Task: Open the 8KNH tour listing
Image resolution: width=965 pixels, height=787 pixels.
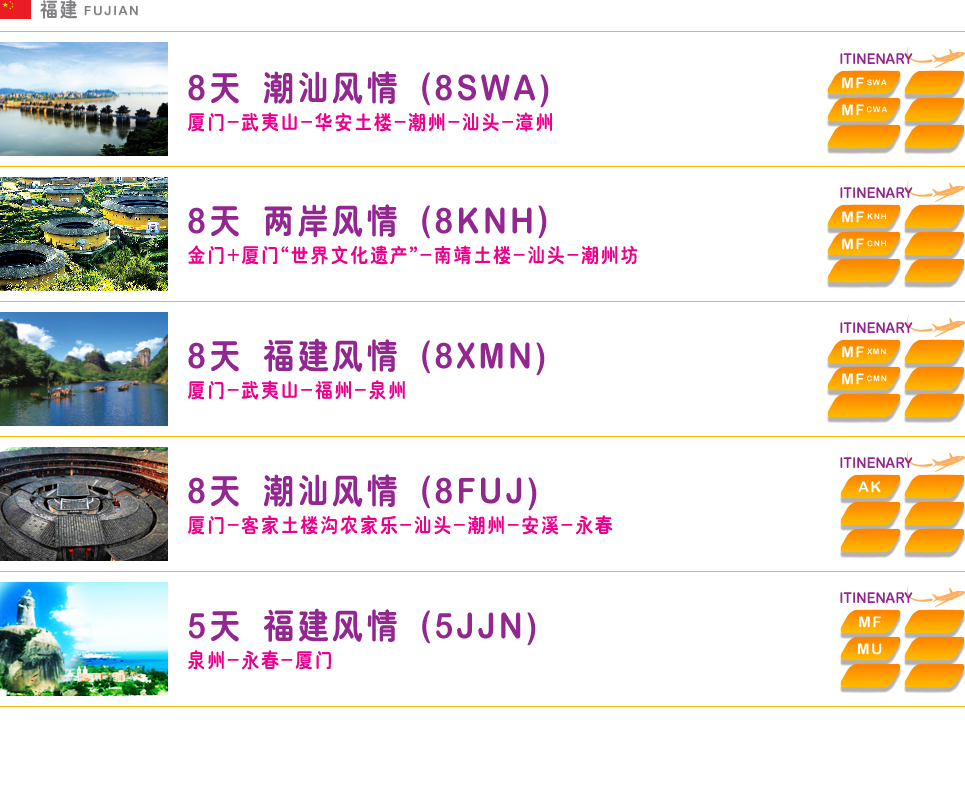Action: [x=369, y=222]
